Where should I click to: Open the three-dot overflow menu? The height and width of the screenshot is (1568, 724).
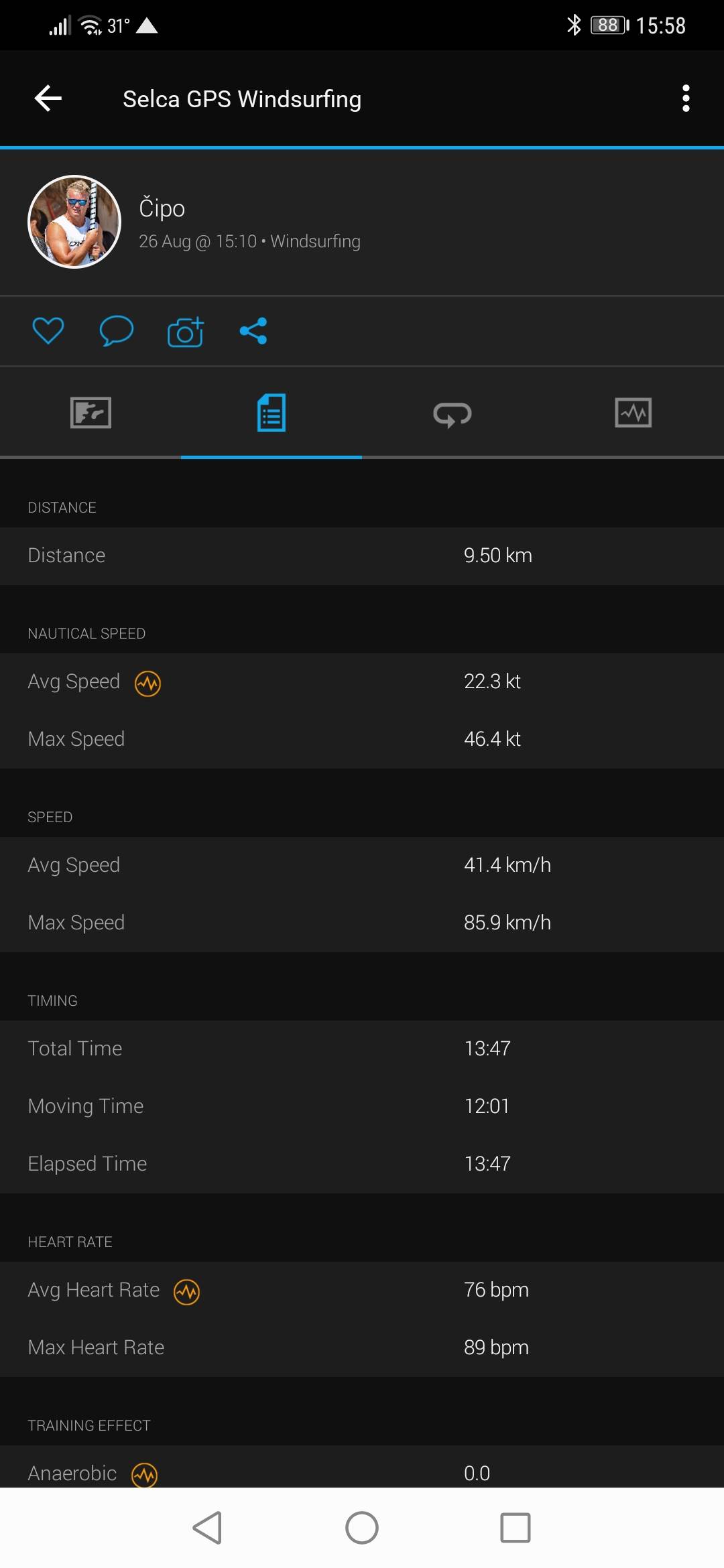[x=685, y=99]
